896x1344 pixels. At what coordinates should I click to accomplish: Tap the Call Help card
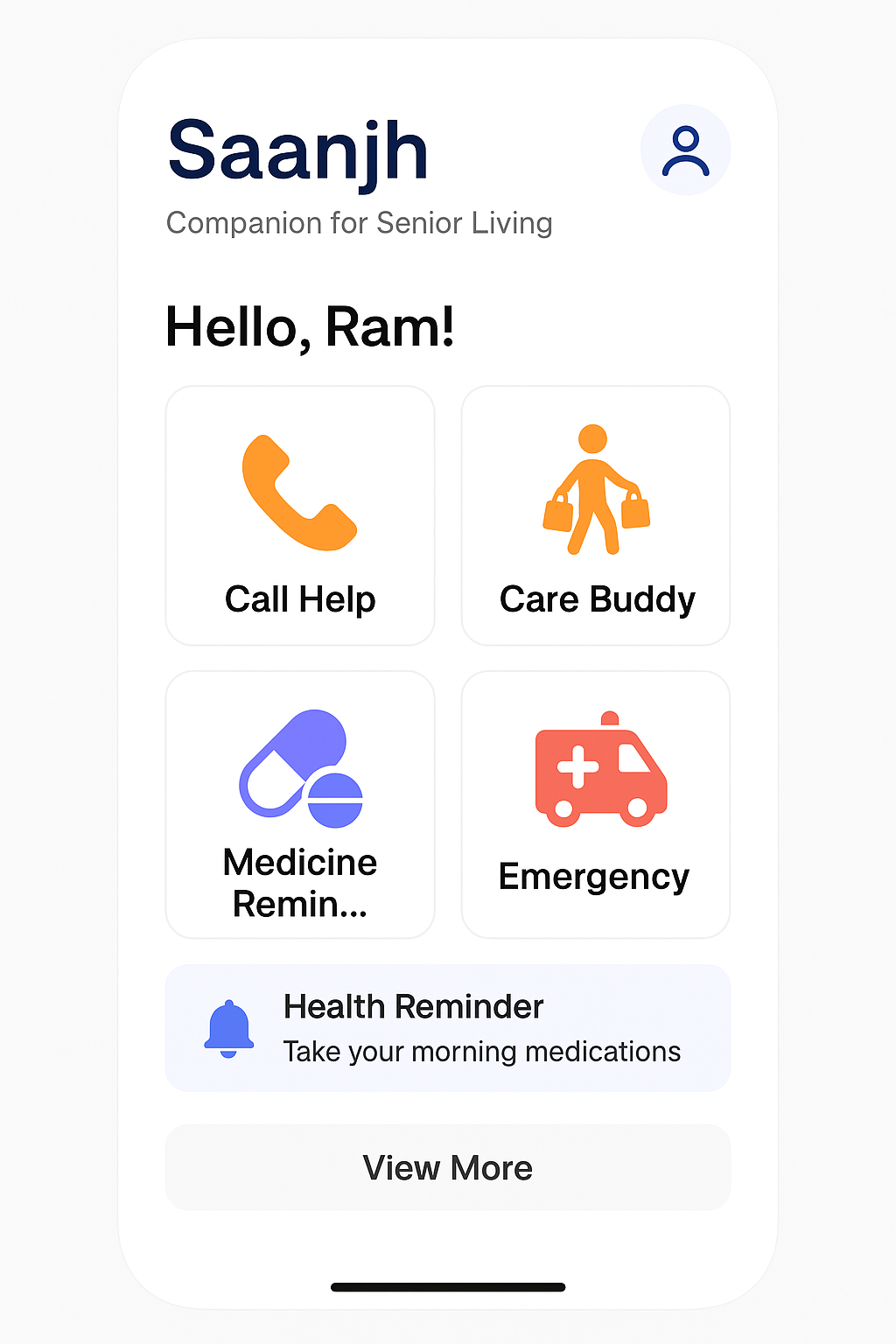pyautogui.click(x=300, y=515)
